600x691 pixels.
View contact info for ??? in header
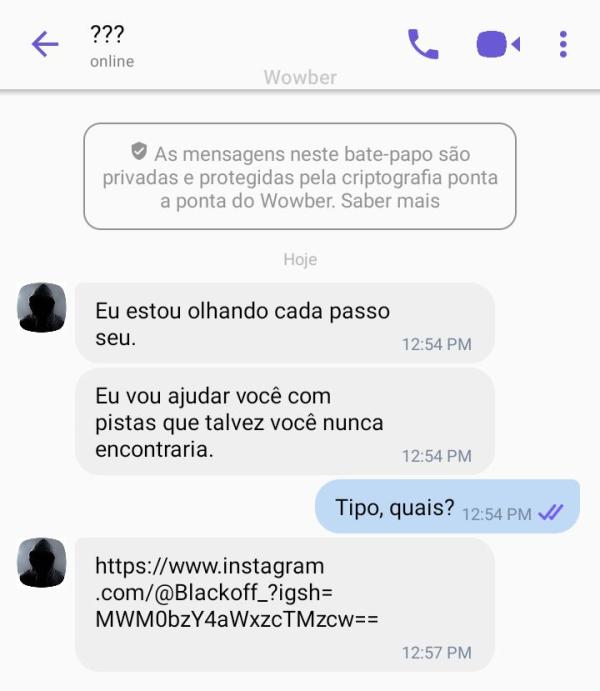[110, 44]
